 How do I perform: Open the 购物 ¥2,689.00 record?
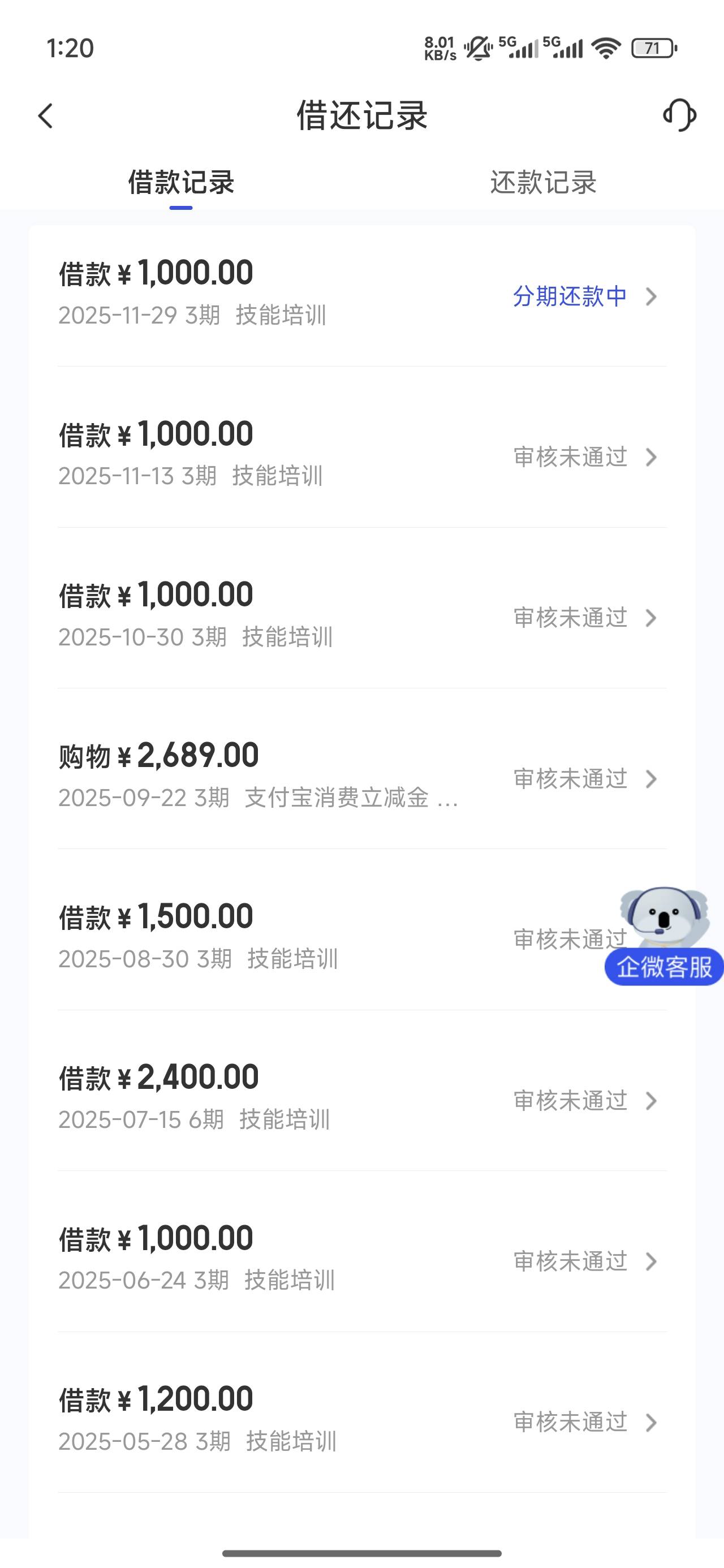coord(361,778)
